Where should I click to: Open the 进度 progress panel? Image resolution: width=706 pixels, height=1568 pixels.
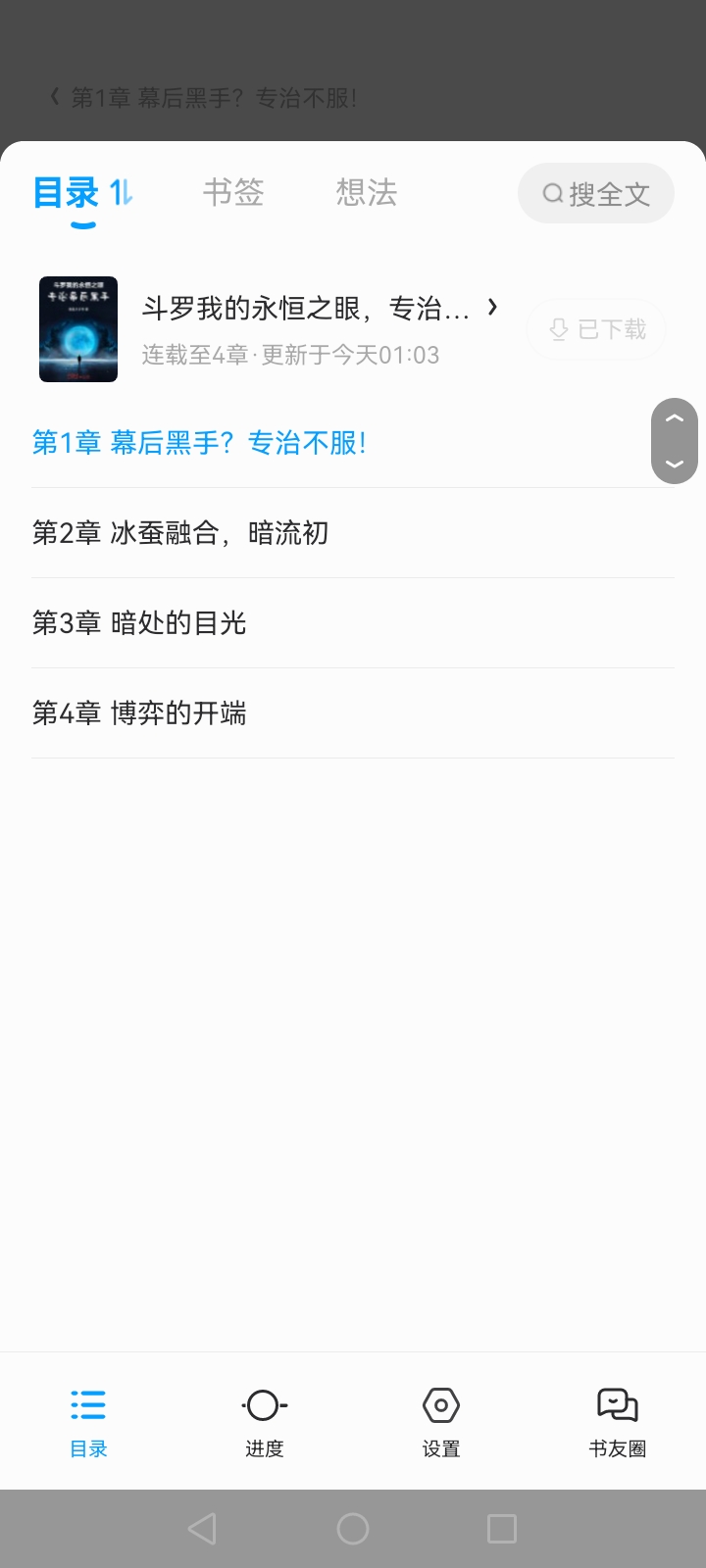pyautogui.click(x=265, y=1422)
